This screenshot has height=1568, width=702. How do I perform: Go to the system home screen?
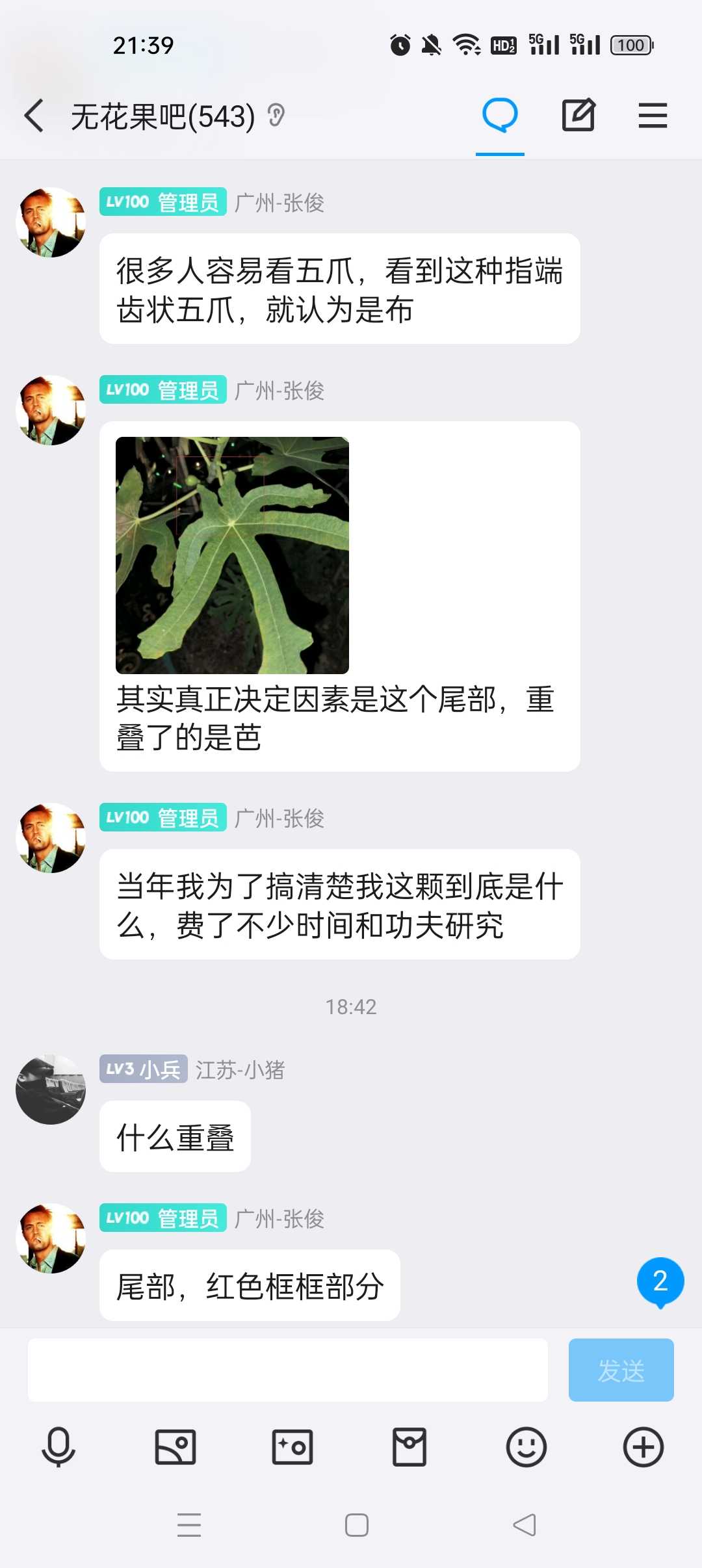coord(357,1525)
